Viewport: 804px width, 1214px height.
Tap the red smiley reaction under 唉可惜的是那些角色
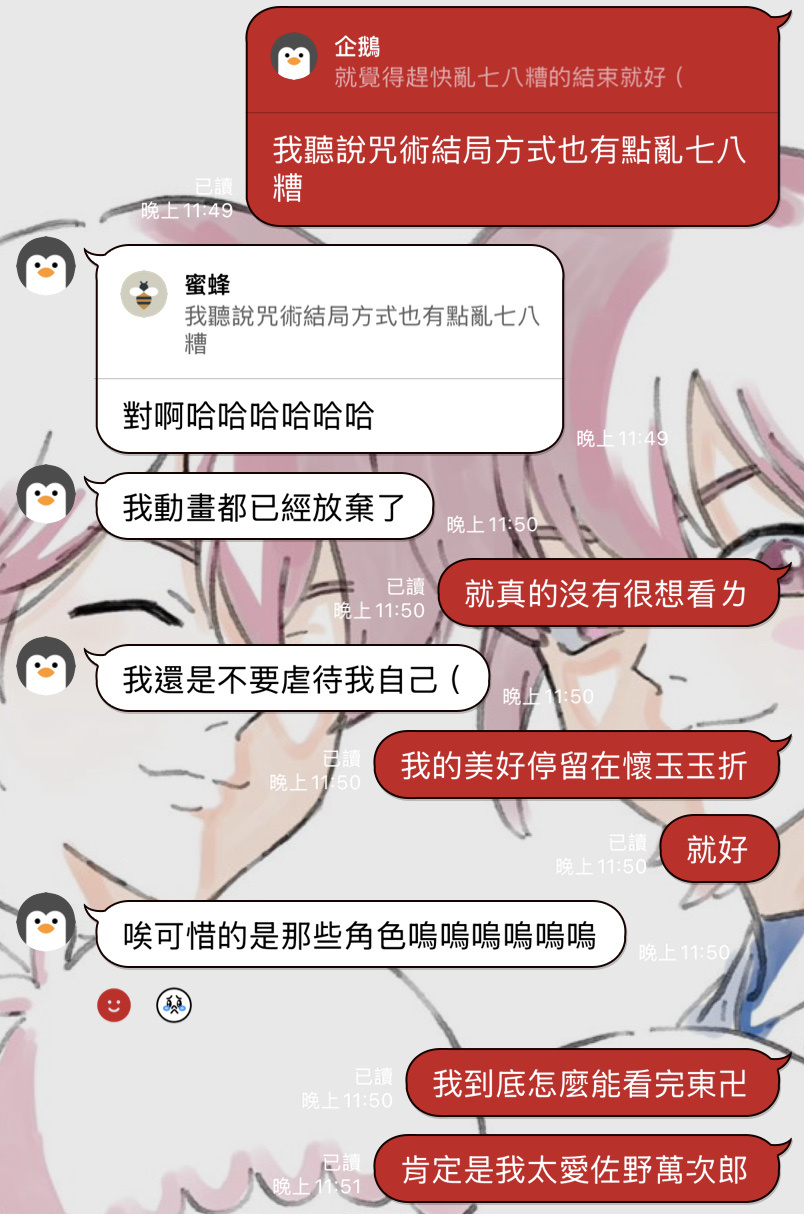tap(114, 1005)
